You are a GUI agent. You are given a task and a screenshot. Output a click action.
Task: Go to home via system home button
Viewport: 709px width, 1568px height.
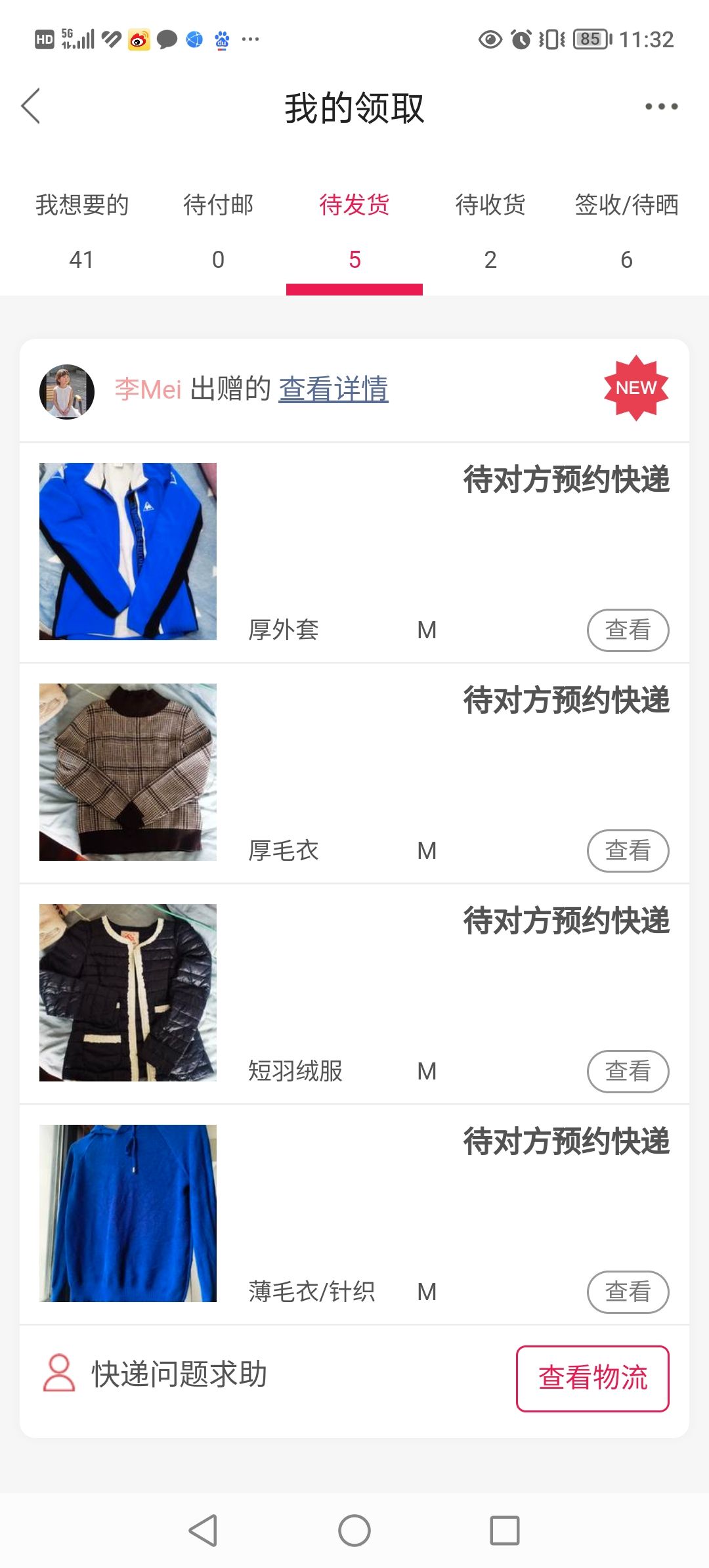pos(354,1531)
